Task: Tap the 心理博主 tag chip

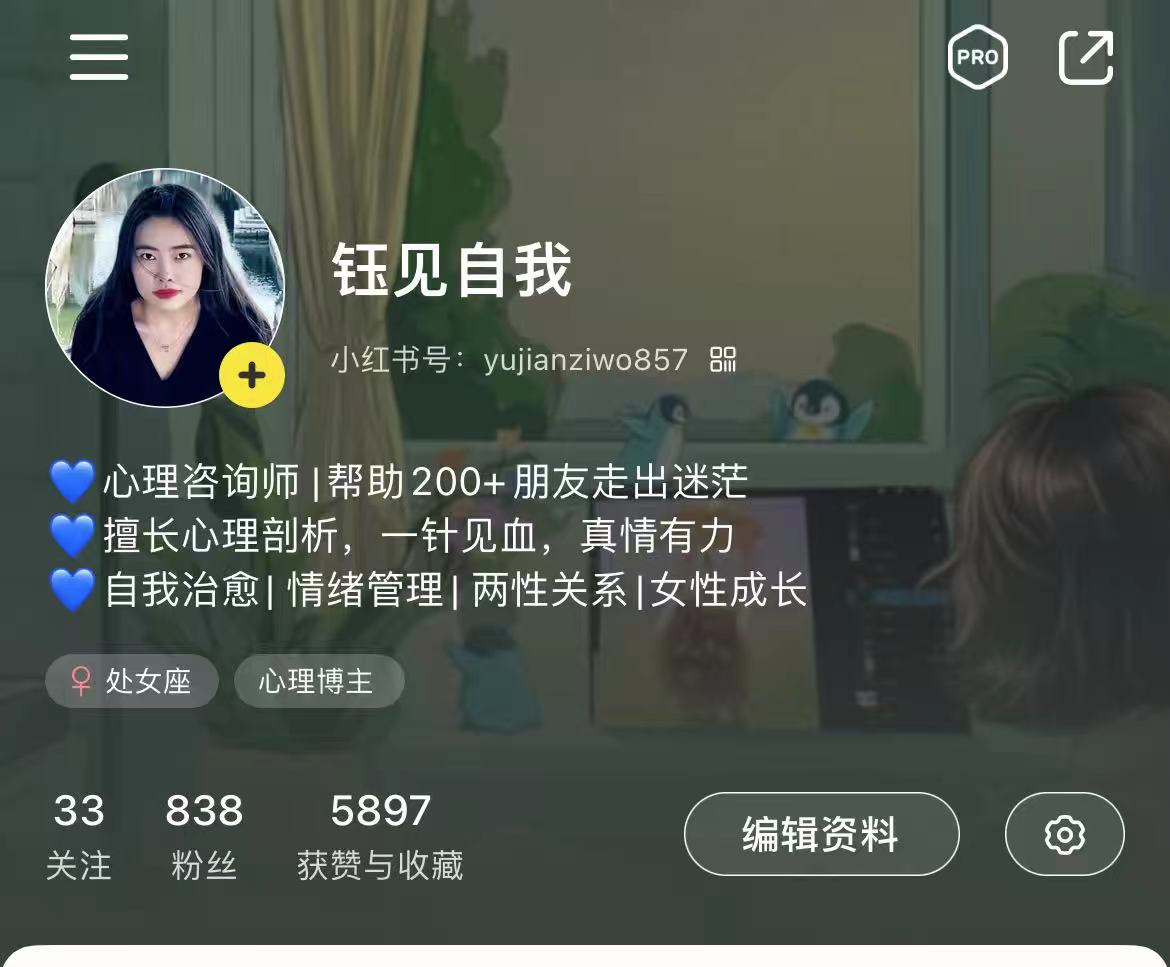Action: click(318, 682)
